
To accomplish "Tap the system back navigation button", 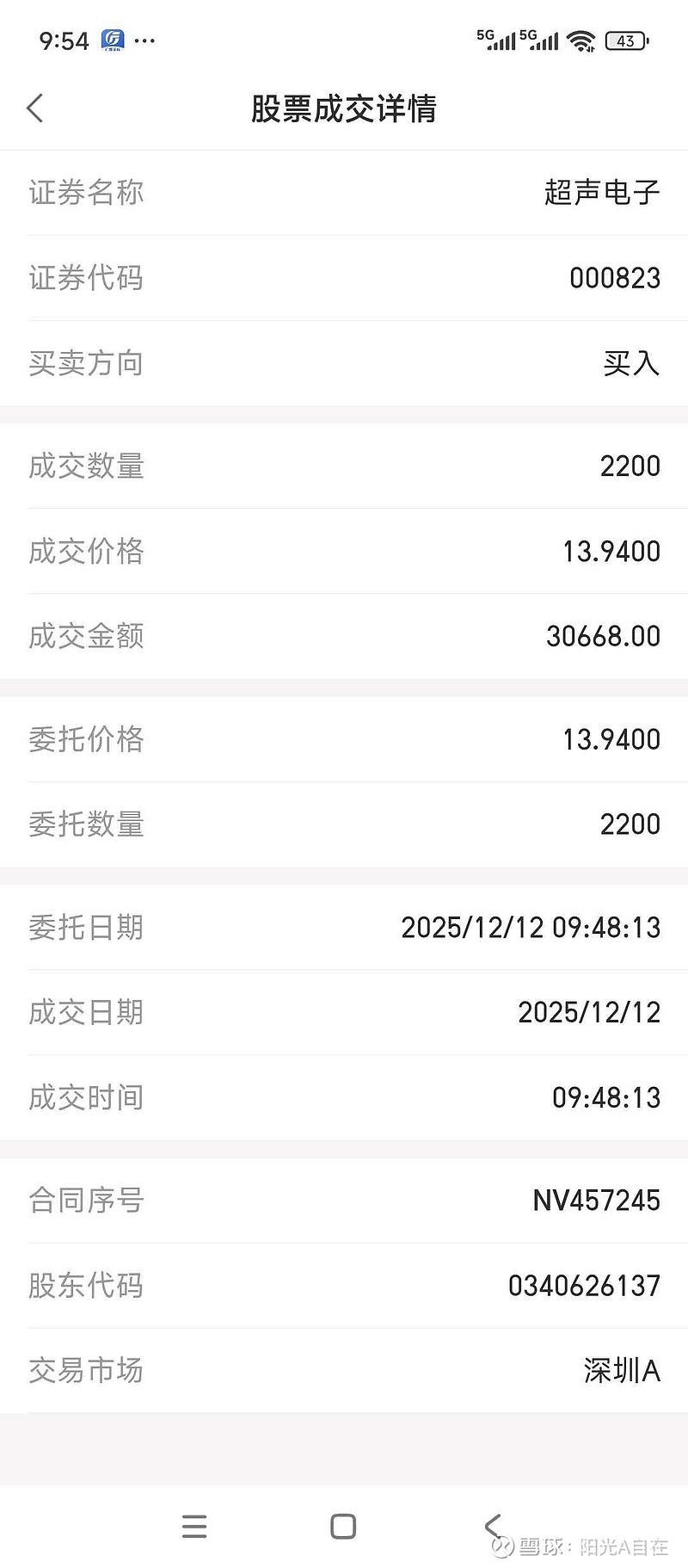I will (x=493, y=1526).
